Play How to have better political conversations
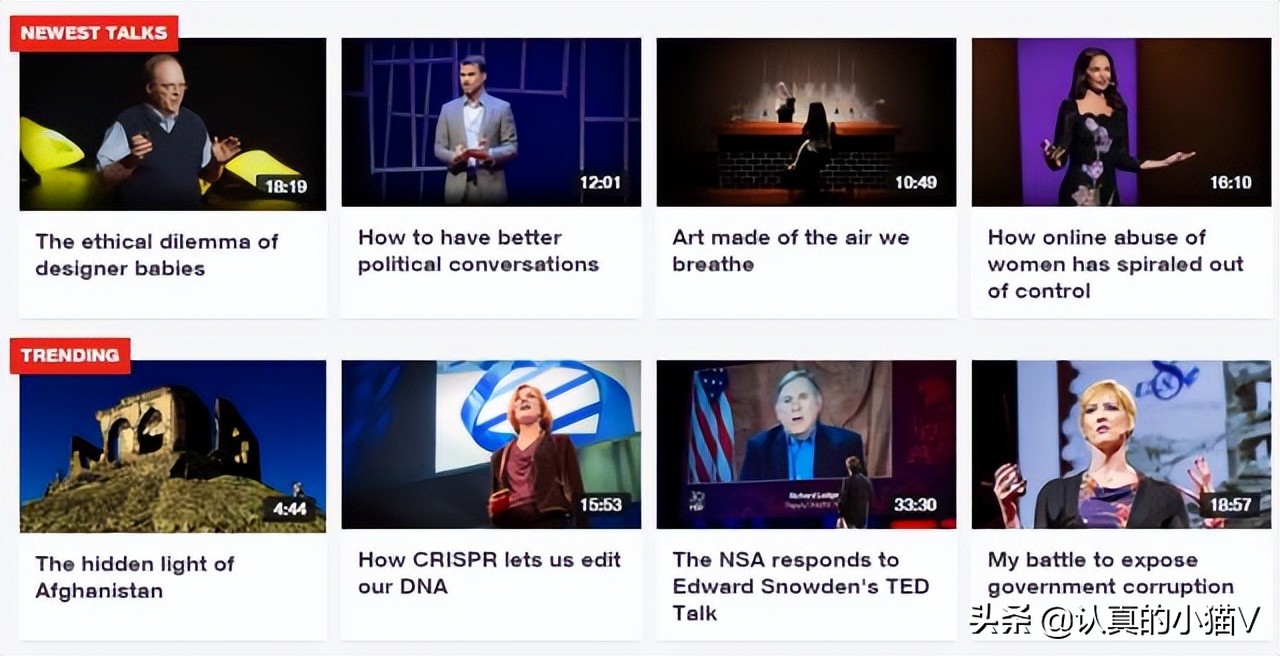The image size is (1280, 656). pos(490,122)
